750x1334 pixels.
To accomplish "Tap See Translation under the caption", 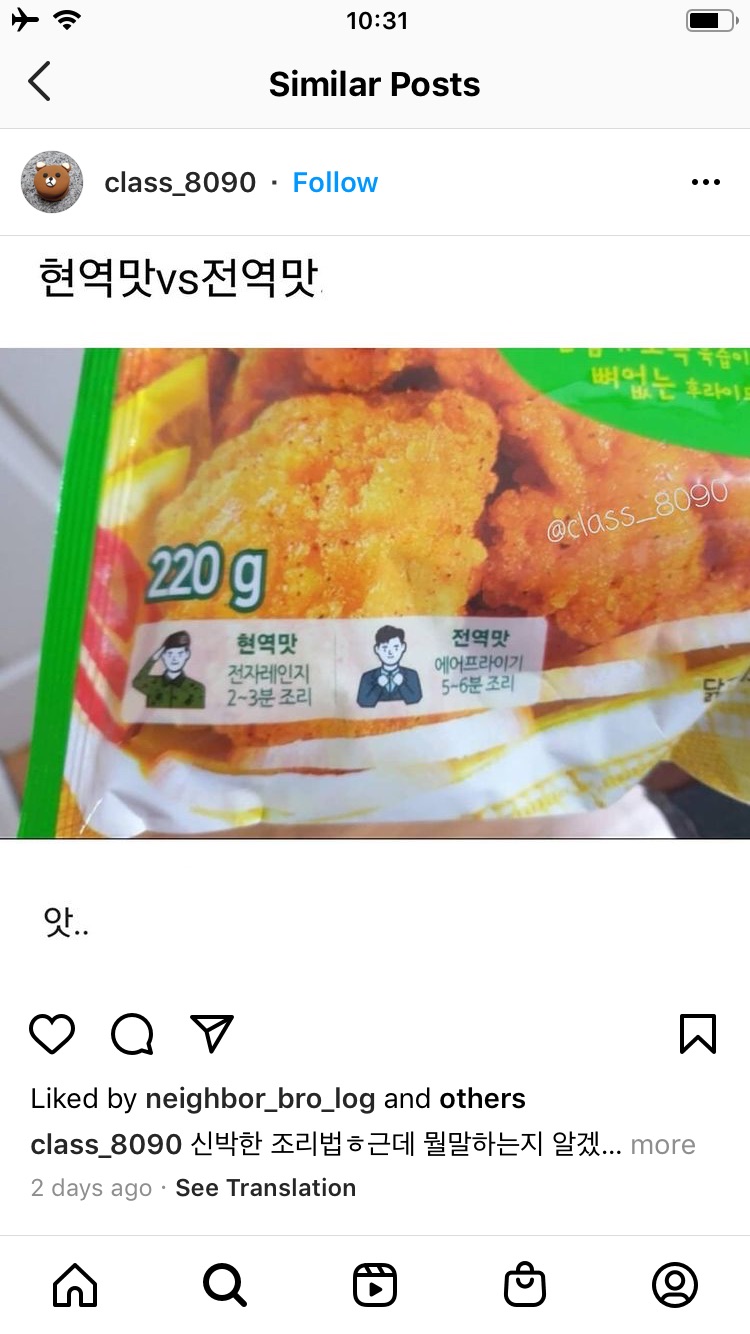I will [265, 1188].
